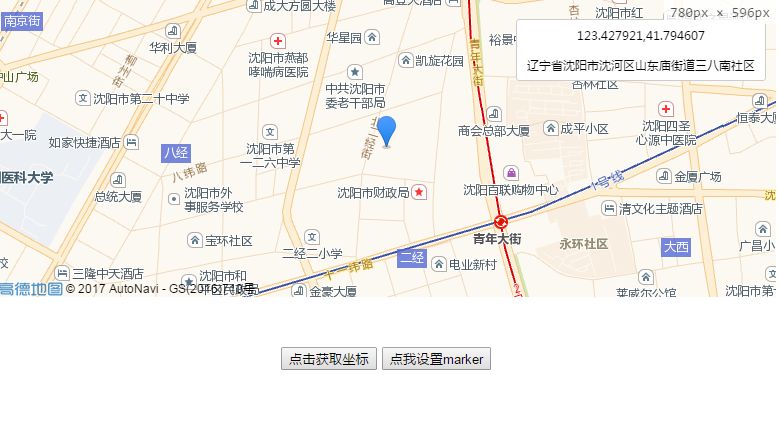The height and width of the screenshot is (446, 778).
Task: Open the 高德地图 logo link
Action: coord(31,289)
